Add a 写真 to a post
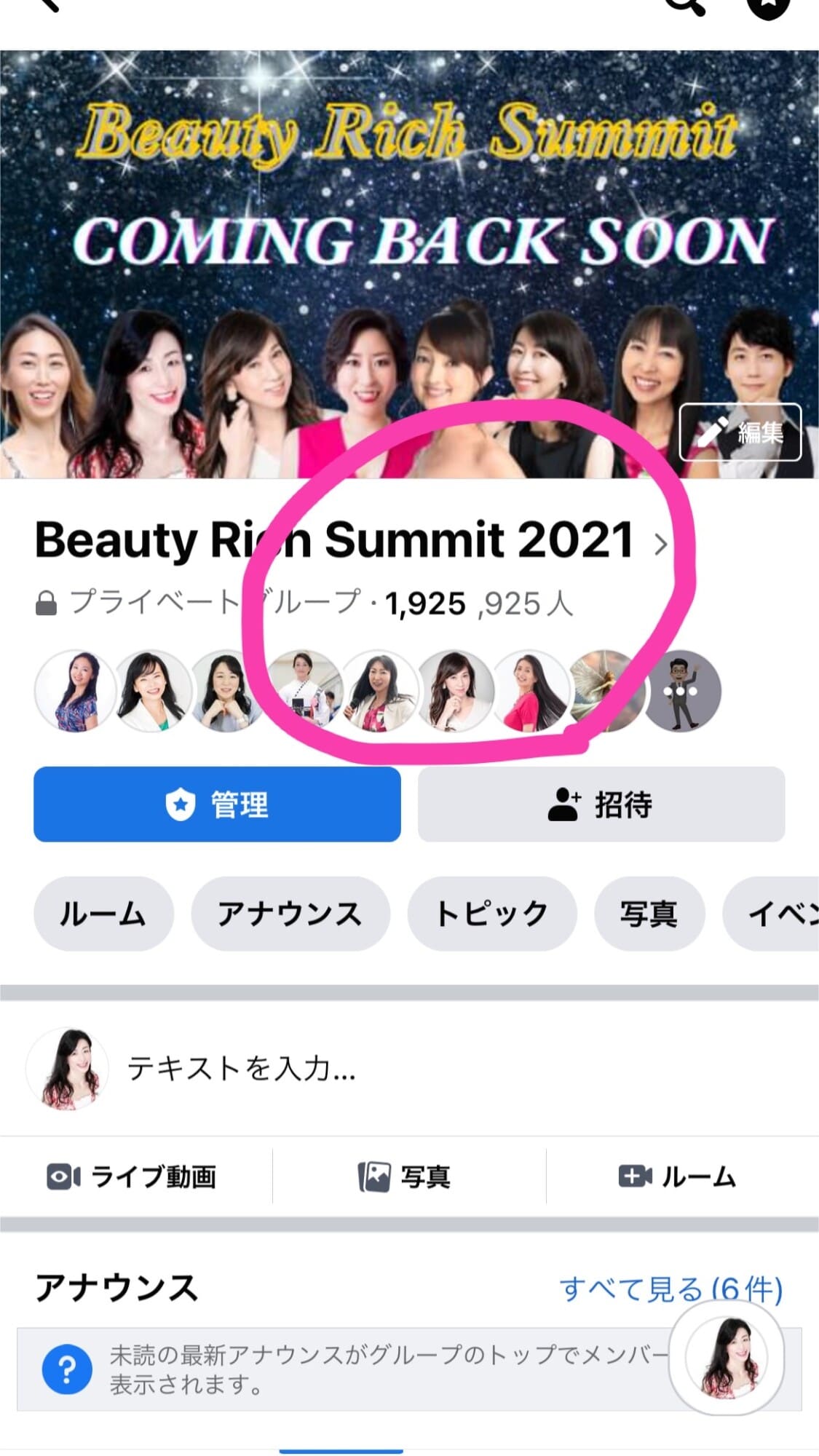 [x=405, y=1176]
